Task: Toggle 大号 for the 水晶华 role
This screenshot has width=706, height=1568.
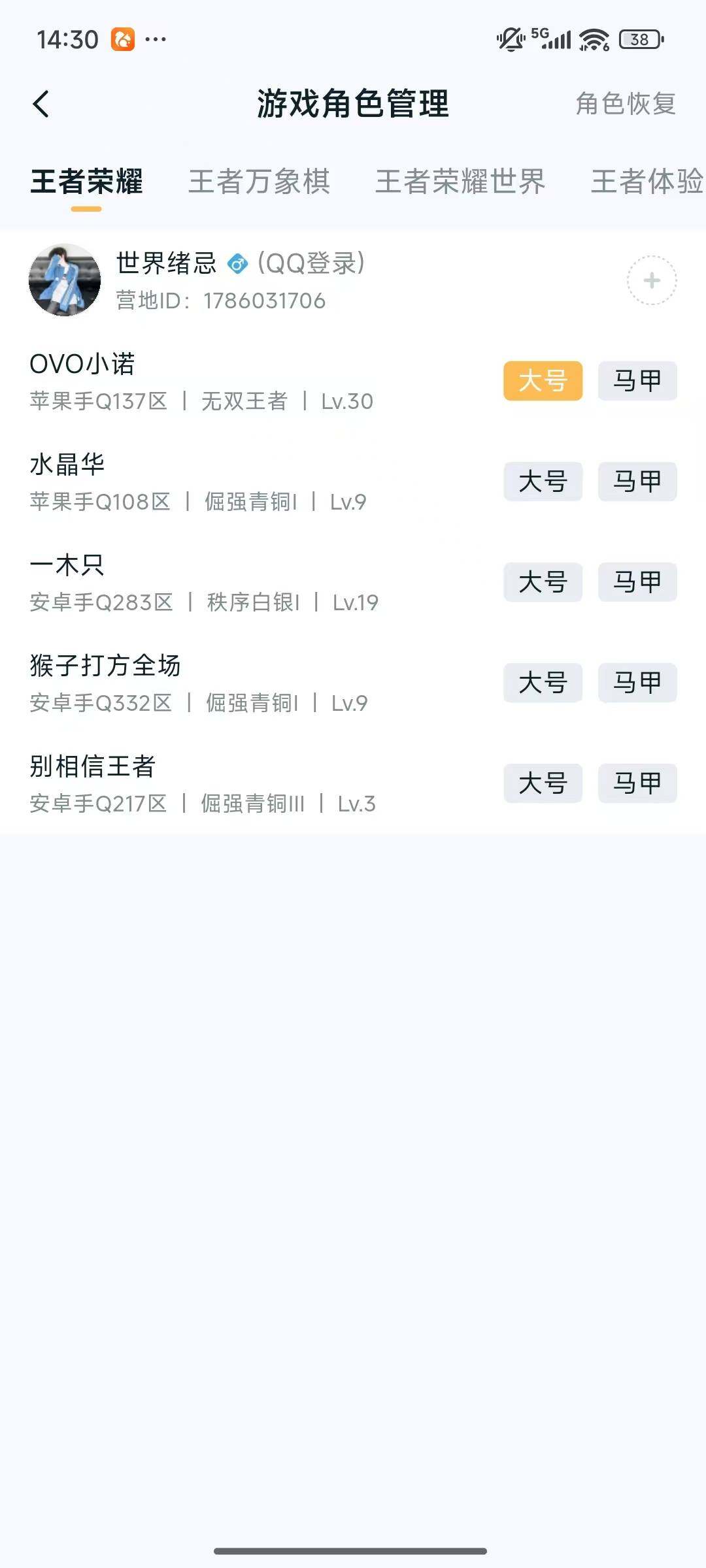Action: tap(544, 482)
